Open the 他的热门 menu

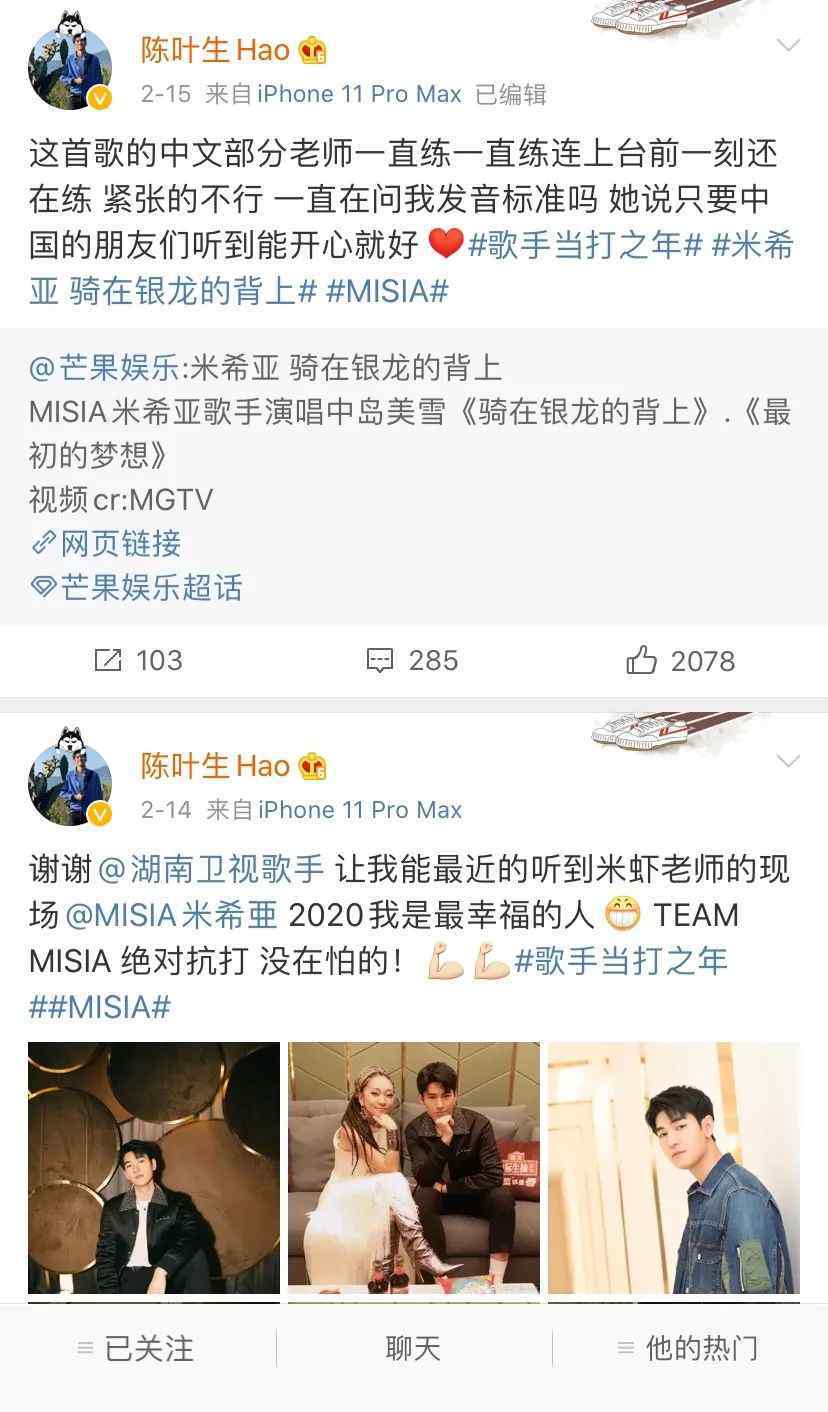coord(688,1348)
